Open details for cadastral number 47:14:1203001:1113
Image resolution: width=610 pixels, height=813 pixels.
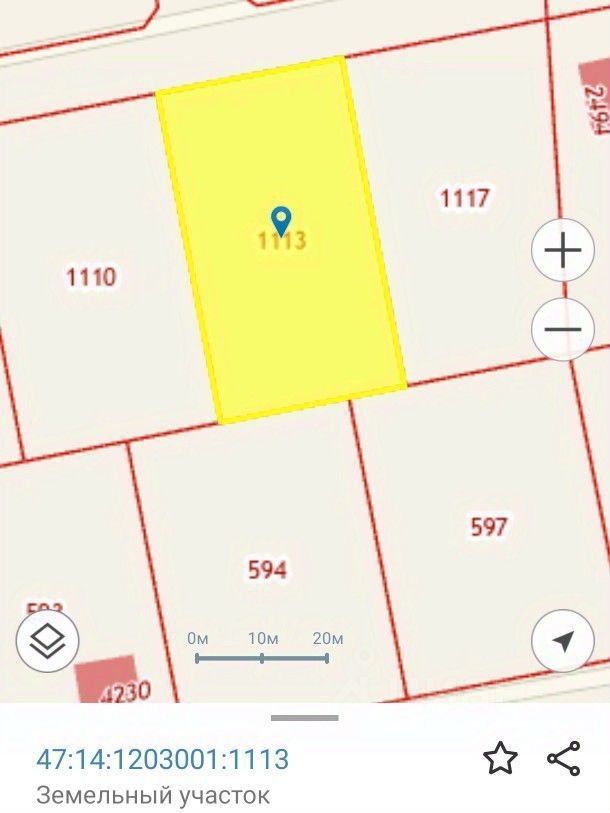pyautogui.click(x=163, y=759)
